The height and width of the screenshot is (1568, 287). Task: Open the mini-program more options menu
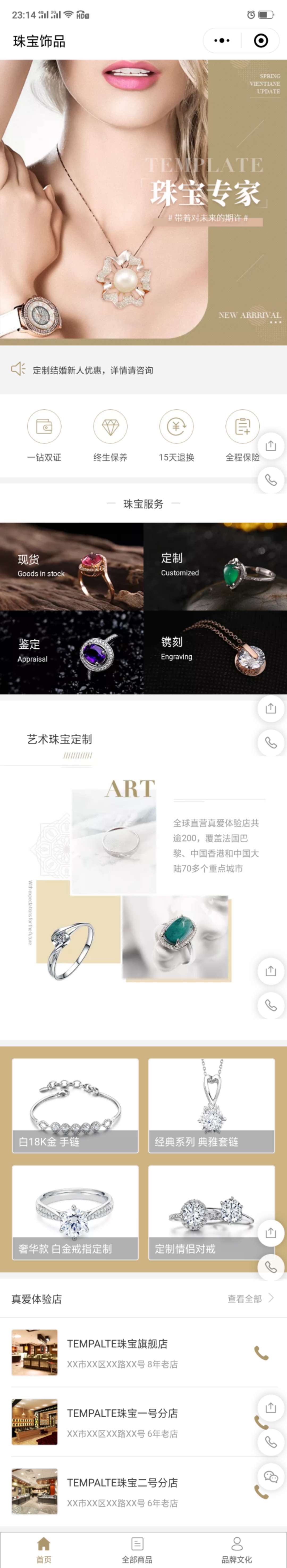coord(222,41)
